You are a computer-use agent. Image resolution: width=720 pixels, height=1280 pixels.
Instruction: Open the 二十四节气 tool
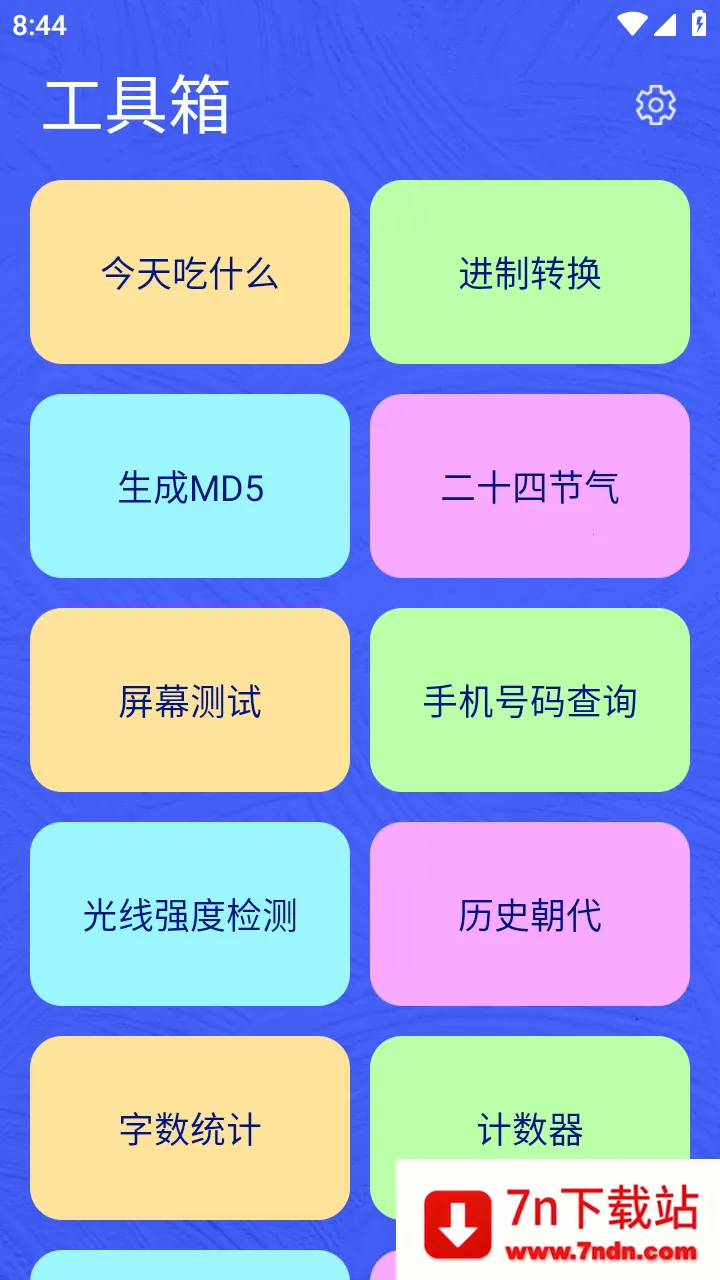pyautogui.click(x=529, y=486)
